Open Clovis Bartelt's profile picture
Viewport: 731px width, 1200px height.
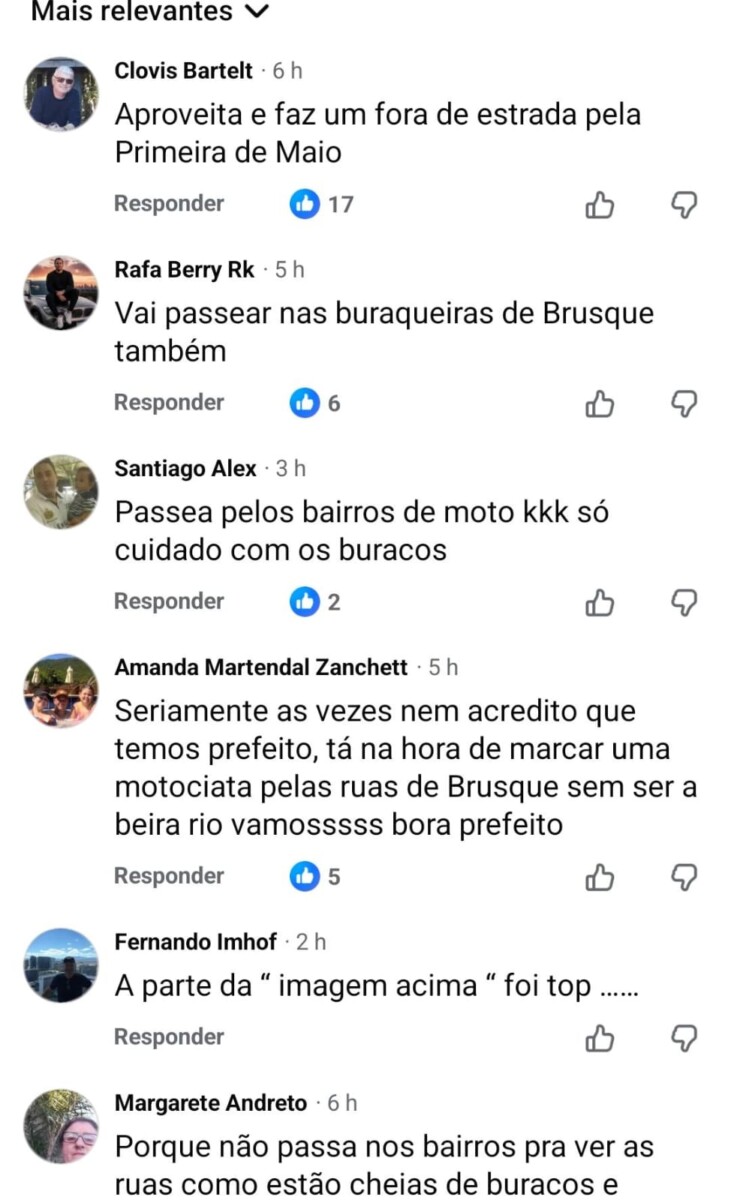(x=60, y=94)
